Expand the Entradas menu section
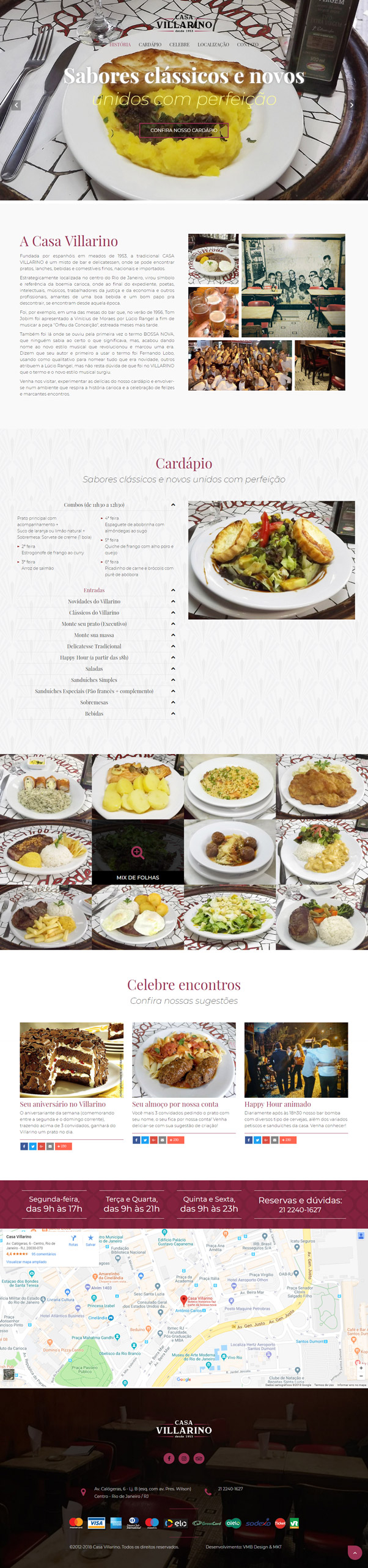This screenshot has height=1568, width=368. [94, 590]
